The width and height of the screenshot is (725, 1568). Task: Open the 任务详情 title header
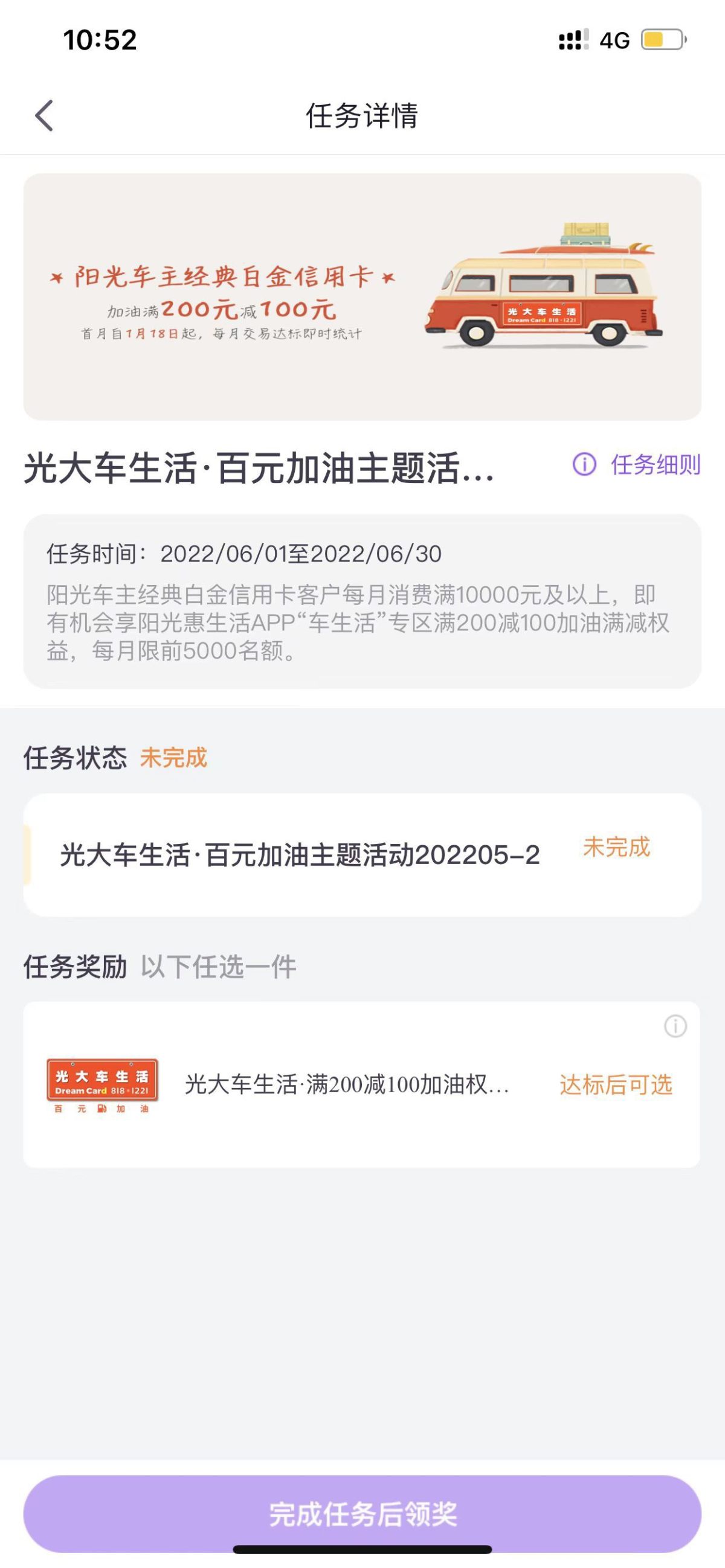pos(362,116)
